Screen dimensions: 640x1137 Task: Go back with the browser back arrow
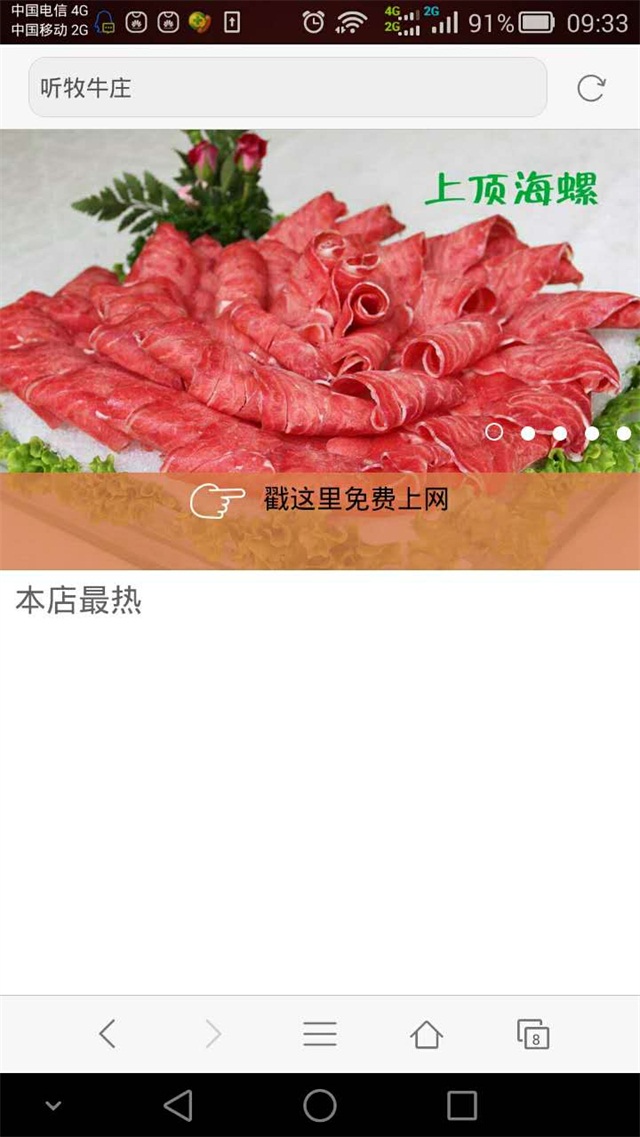[107, 1033]
